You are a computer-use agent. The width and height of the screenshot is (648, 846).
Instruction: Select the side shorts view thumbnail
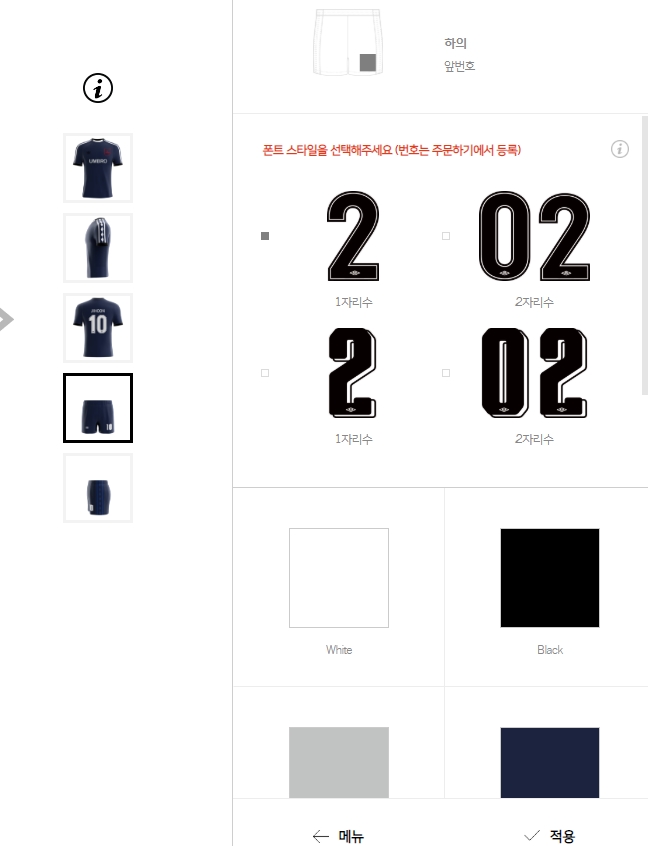tap(98, 488)
